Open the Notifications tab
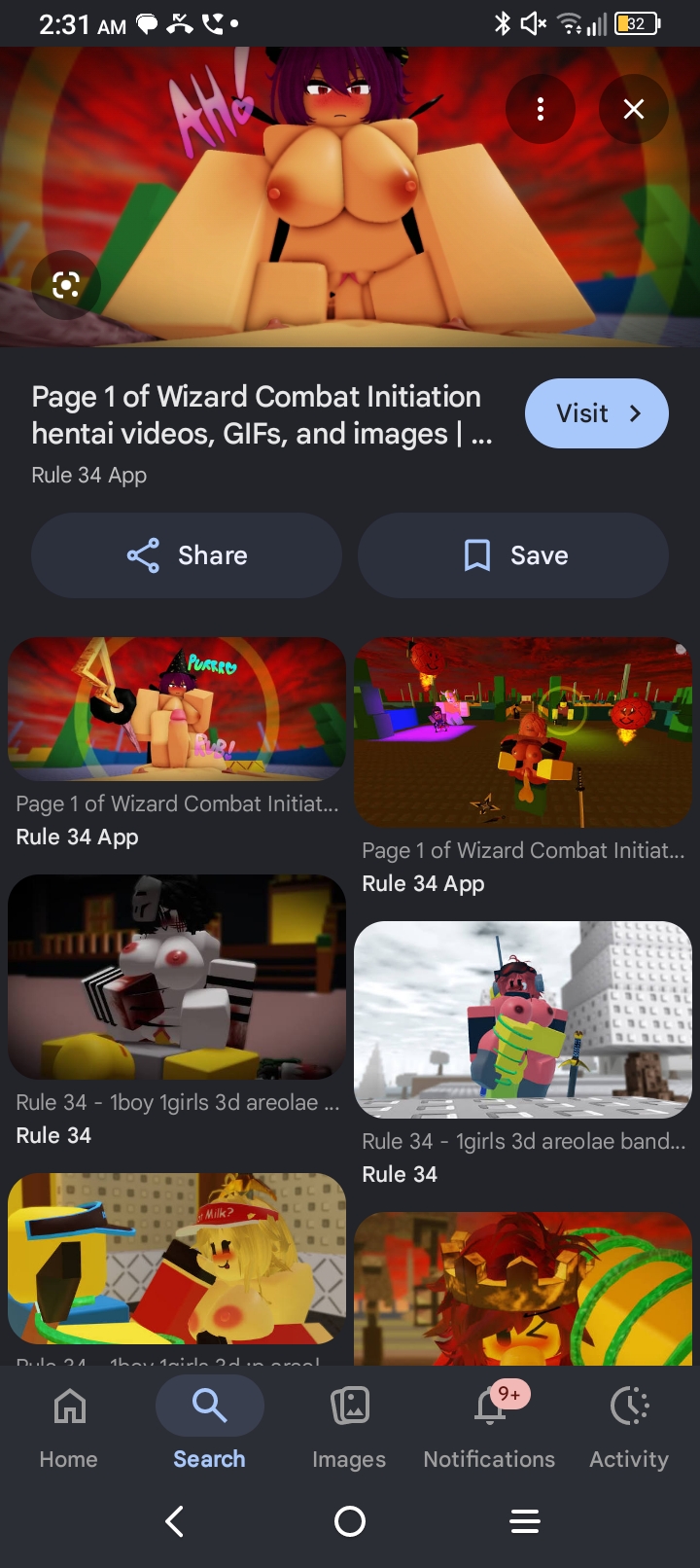The height and width of the screenshot is (1568, 700). (489, 1425)
